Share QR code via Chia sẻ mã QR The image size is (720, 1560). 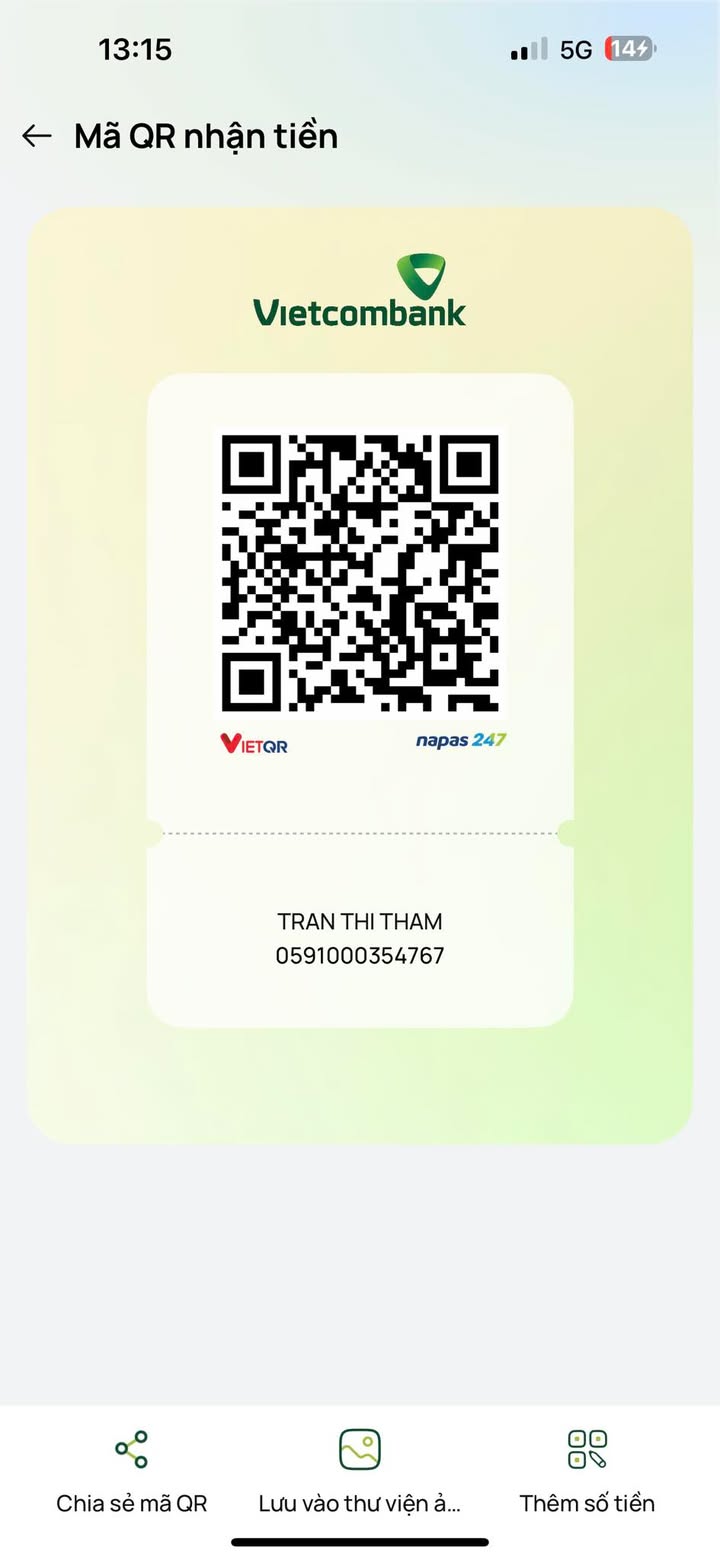pyautogui.click(x=131, y=1468)
